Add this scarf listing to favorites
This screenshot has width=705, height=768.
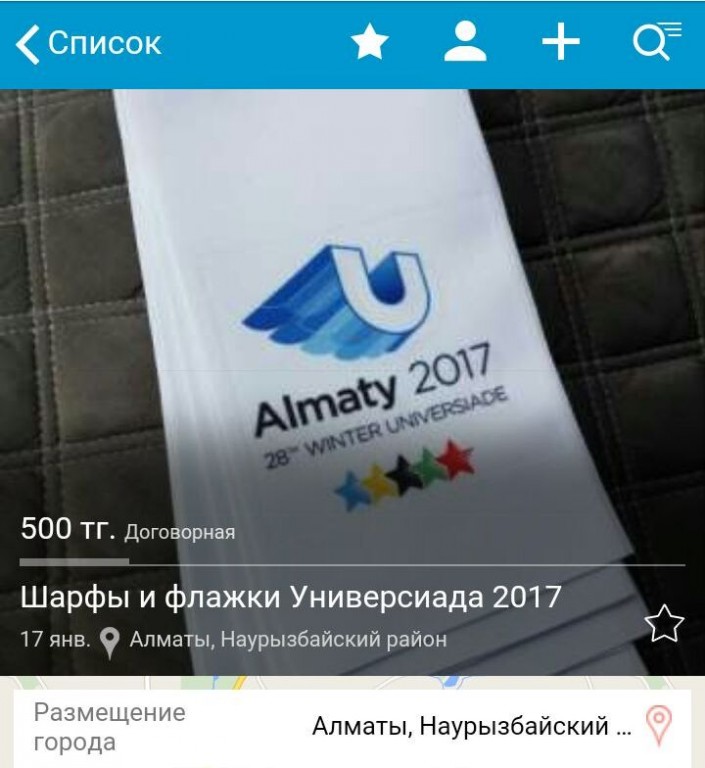click(x=664, y=624)
